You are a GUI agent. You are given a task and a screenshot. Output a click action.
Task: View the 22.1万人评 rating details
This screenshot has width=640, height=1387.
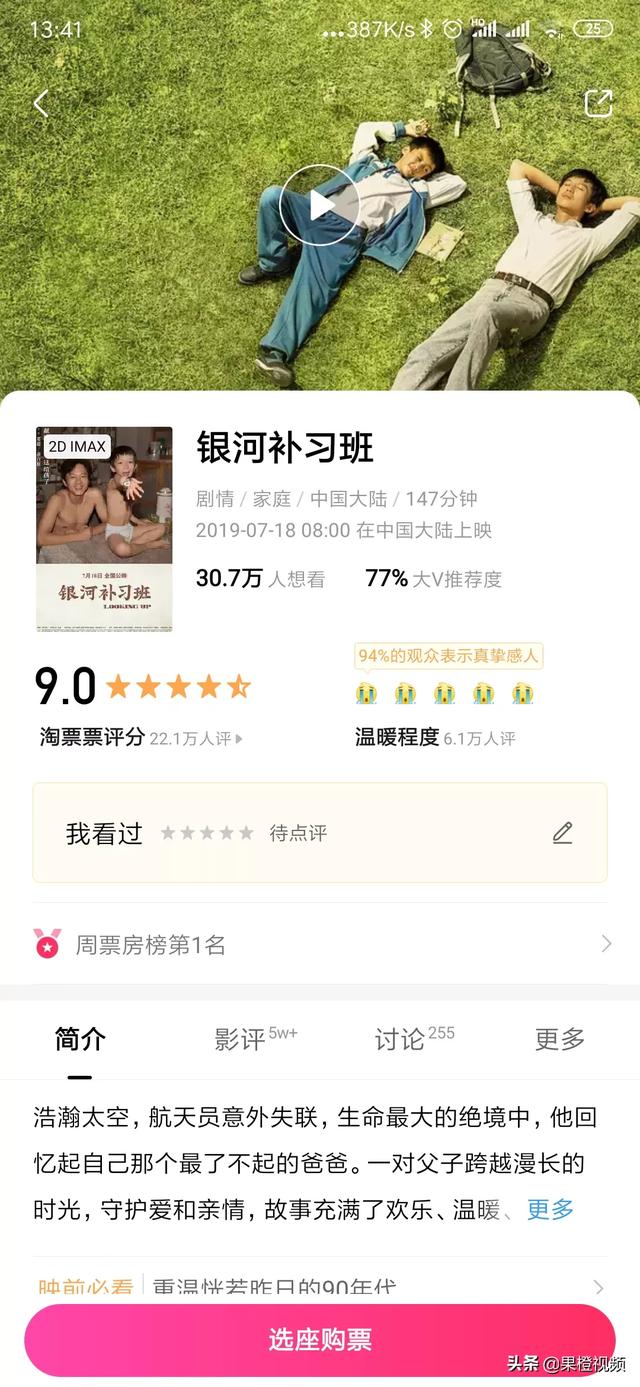[x=196, y=739]
